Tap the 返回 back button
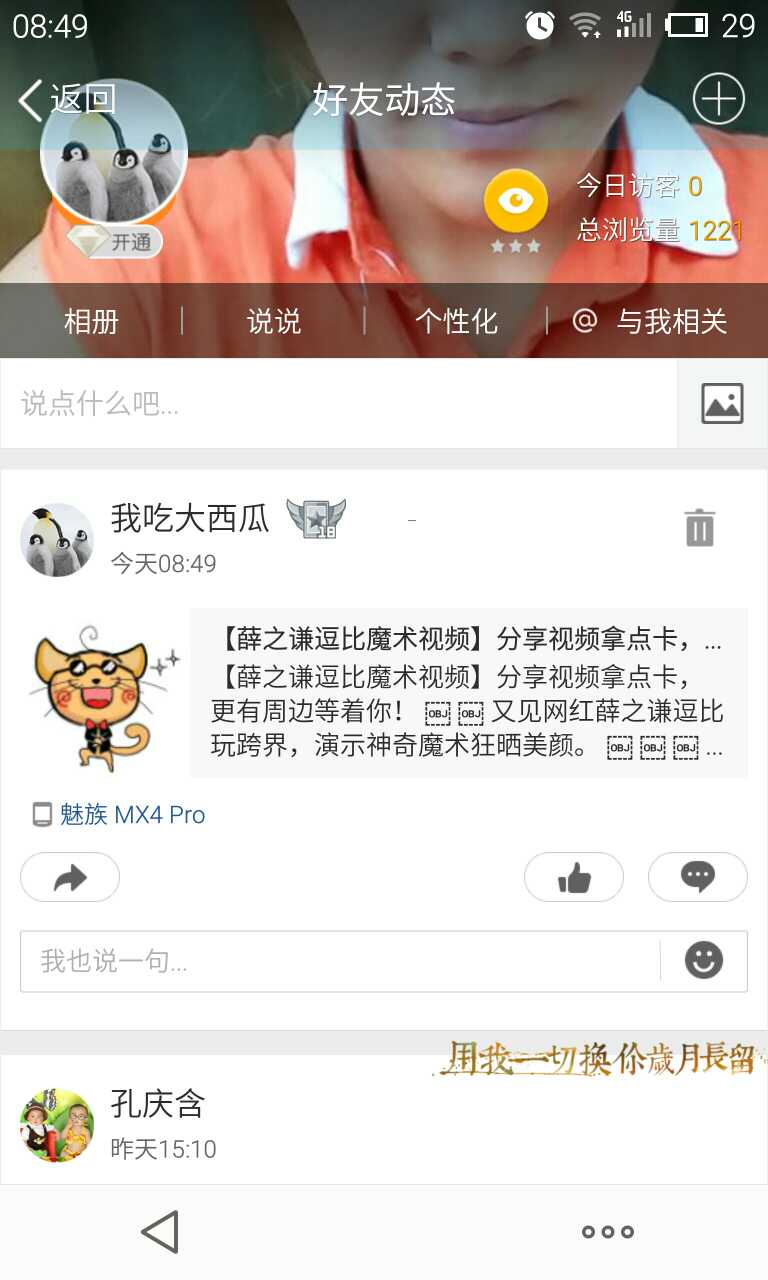The image size is (768, 1280). 67,100
